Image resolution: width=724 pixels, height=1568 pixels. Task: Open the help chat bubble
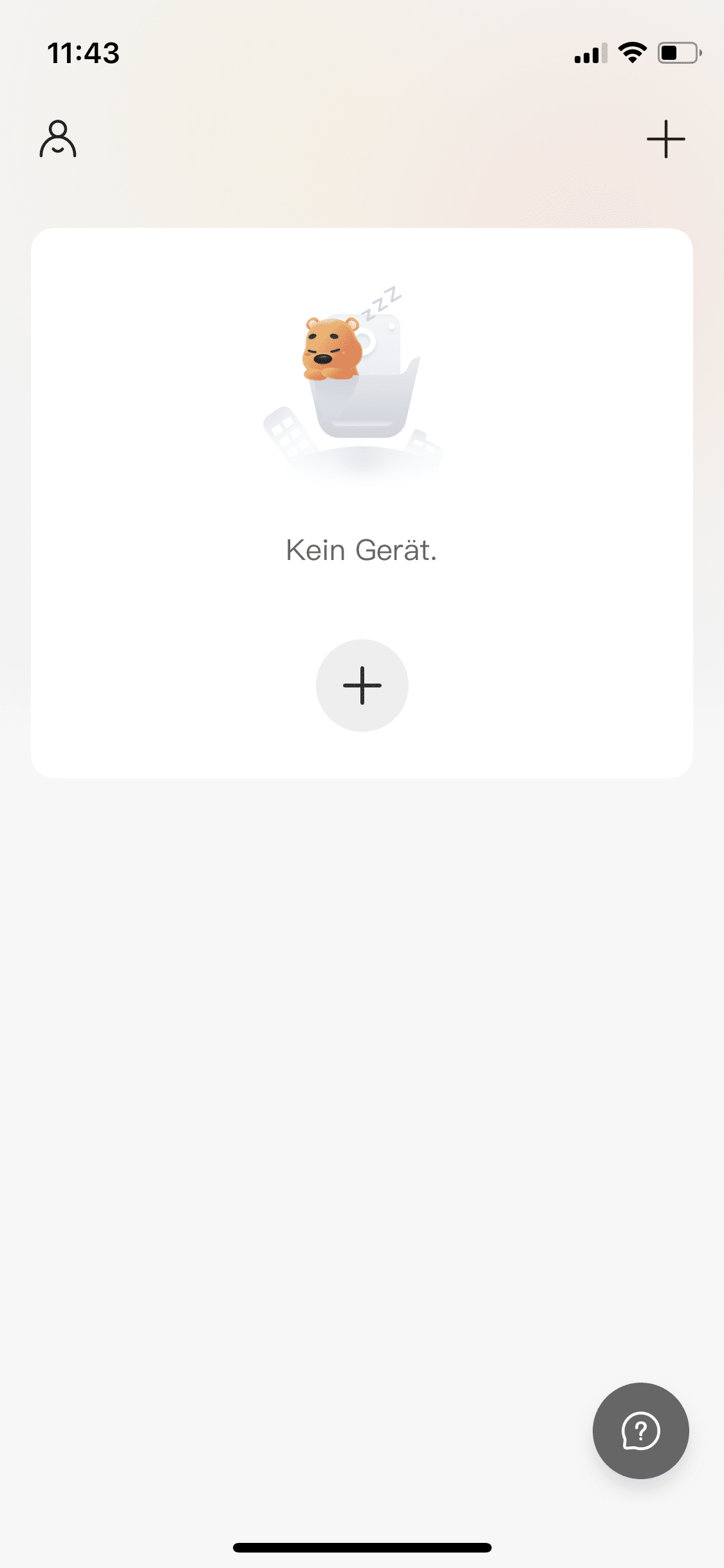[x=640, y=1430]
